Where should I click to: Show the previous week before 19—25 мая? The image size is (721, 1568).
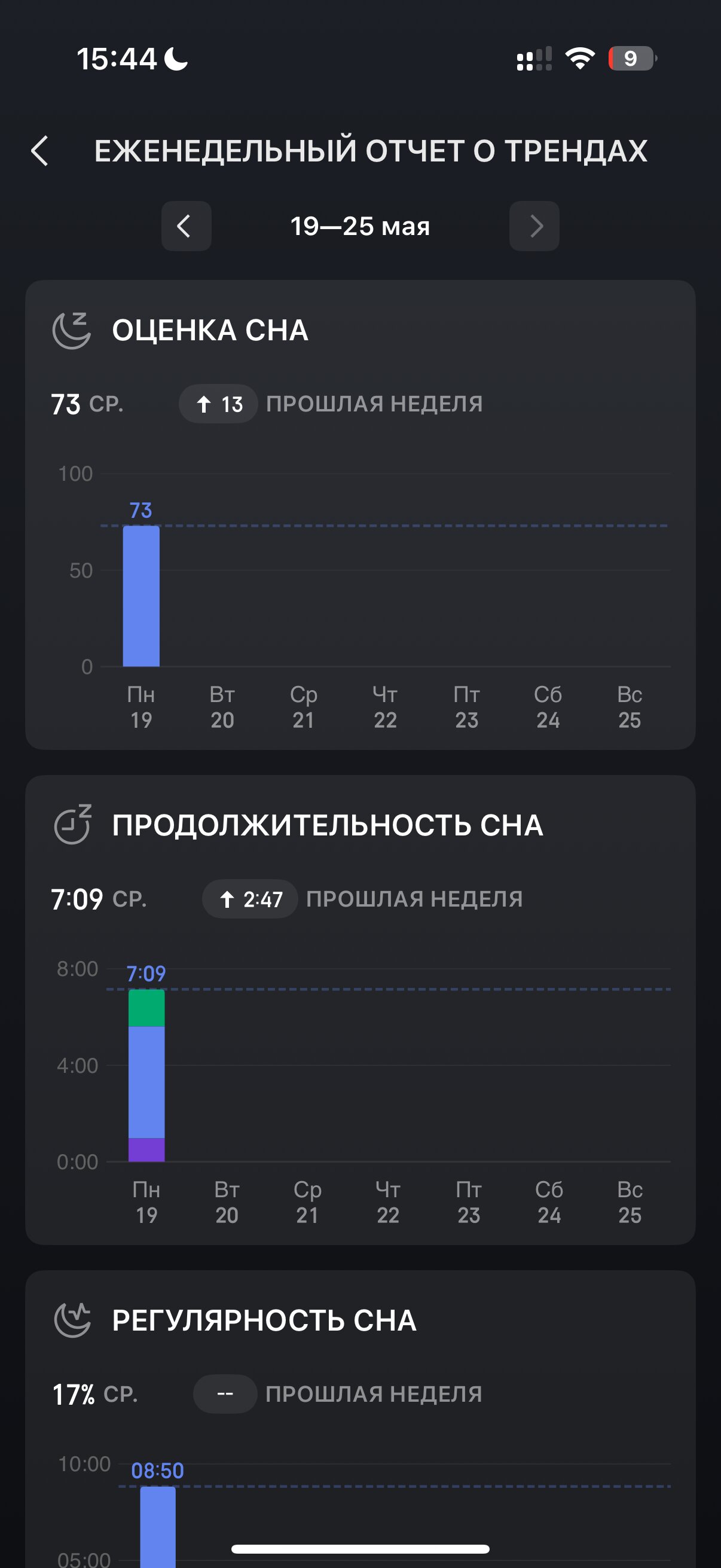pyautogui.click(x=186, y=226)
